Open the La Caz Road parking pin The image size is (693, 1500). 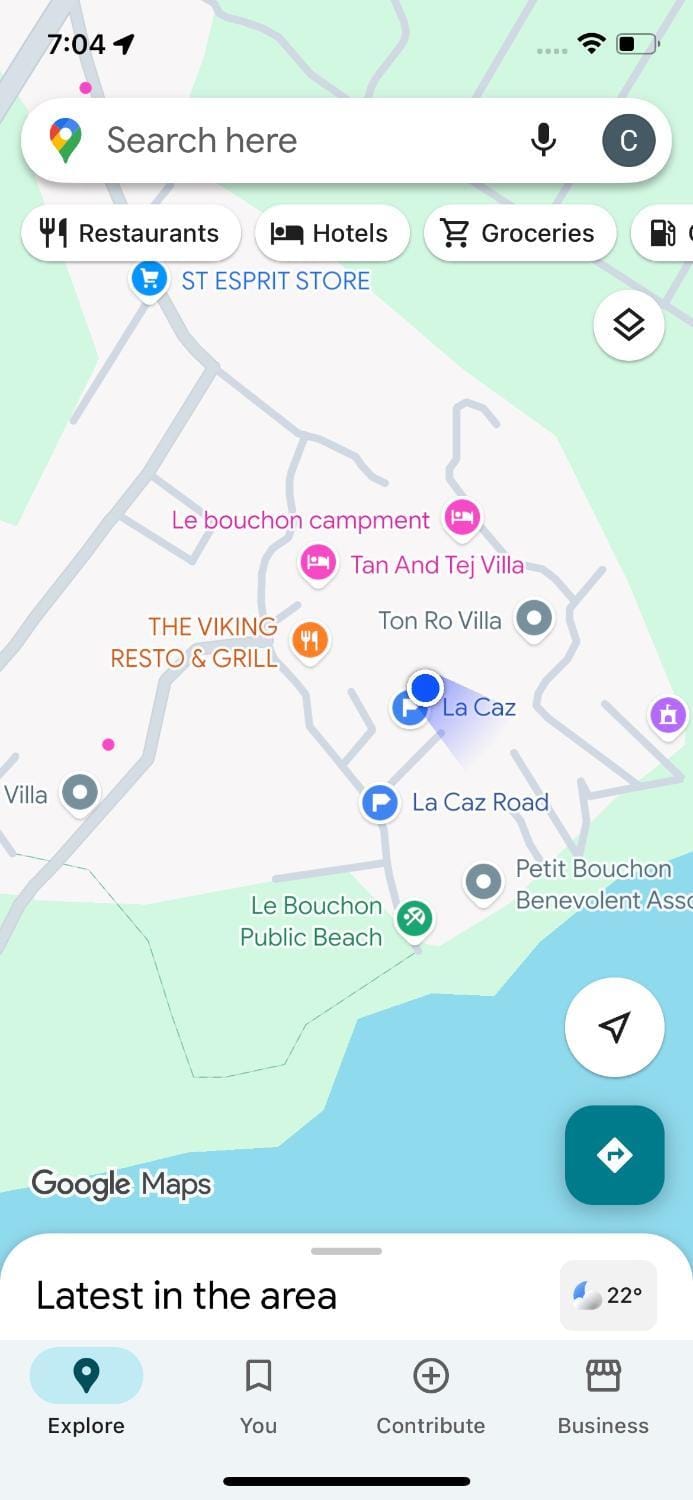point(379,802)
